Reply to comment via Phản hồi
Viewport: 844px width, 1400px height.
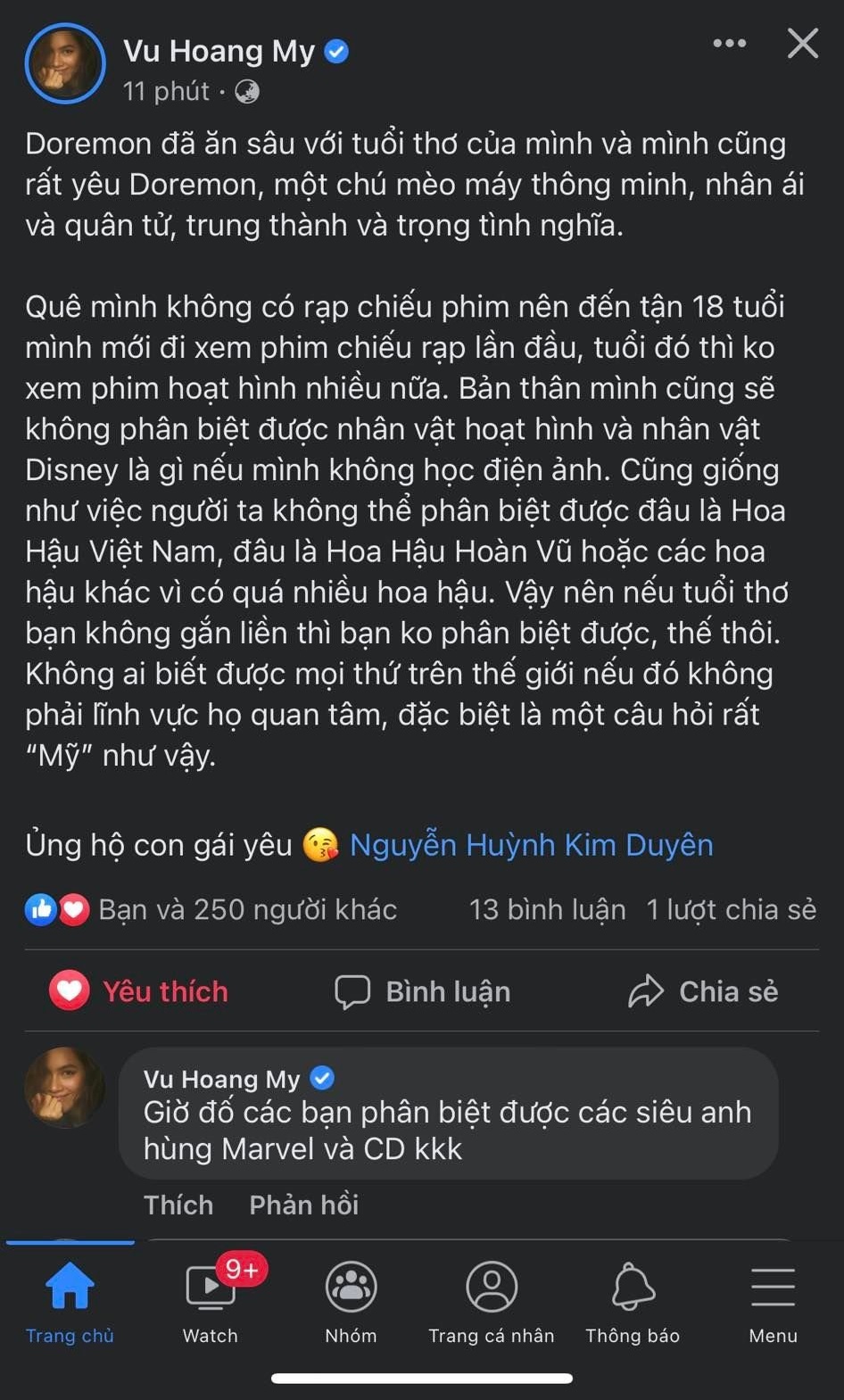click(x=303, y=1205)
